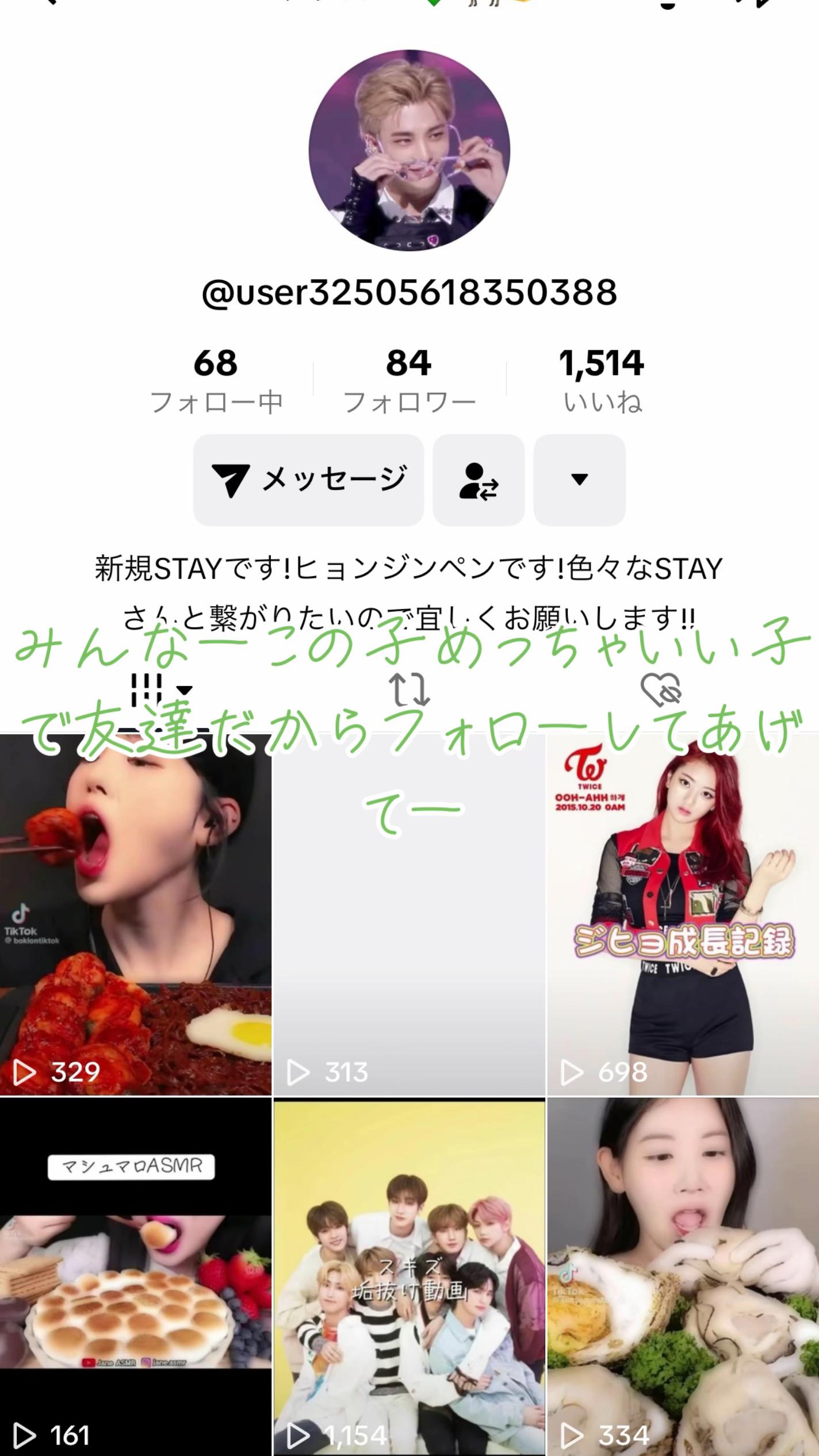Open the マシュマロASMR video
Screen dimensions: 819x1456
click(135, 1277)
